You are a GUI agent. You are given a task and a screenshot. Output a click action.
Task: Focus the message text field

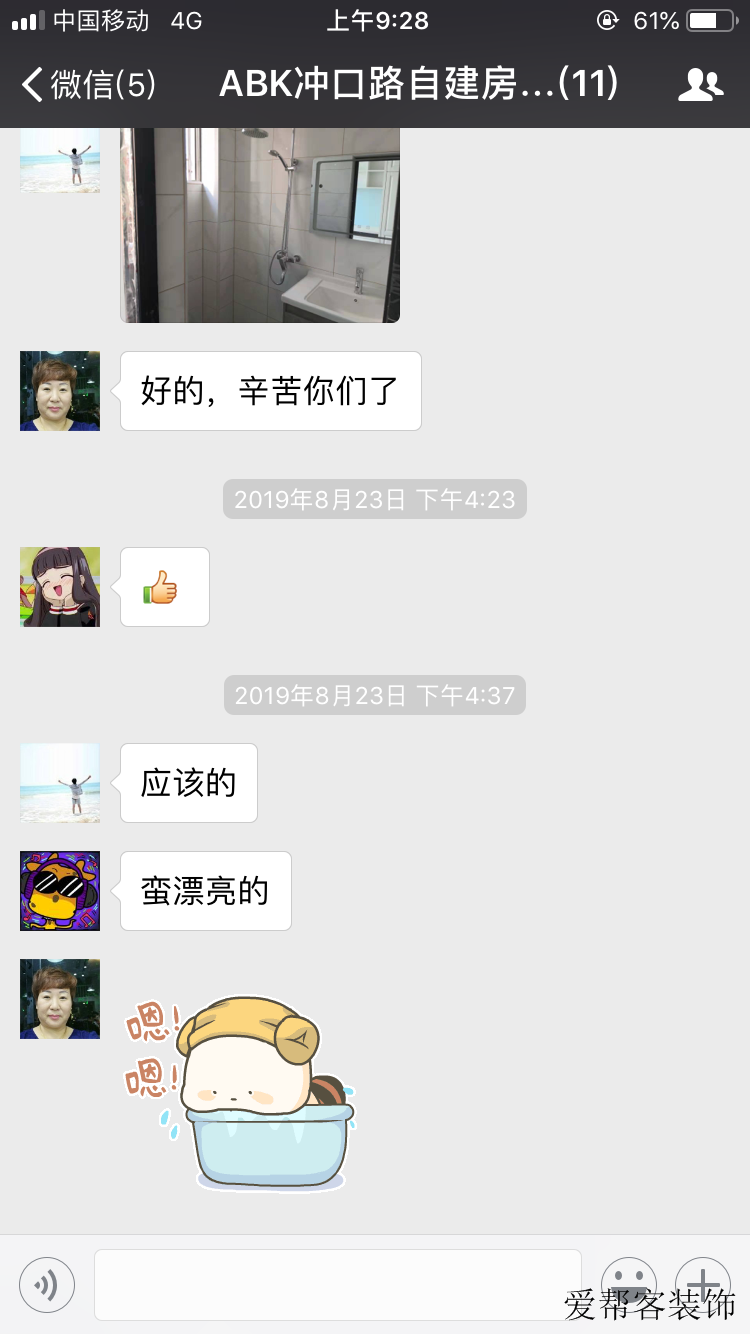338,1284
